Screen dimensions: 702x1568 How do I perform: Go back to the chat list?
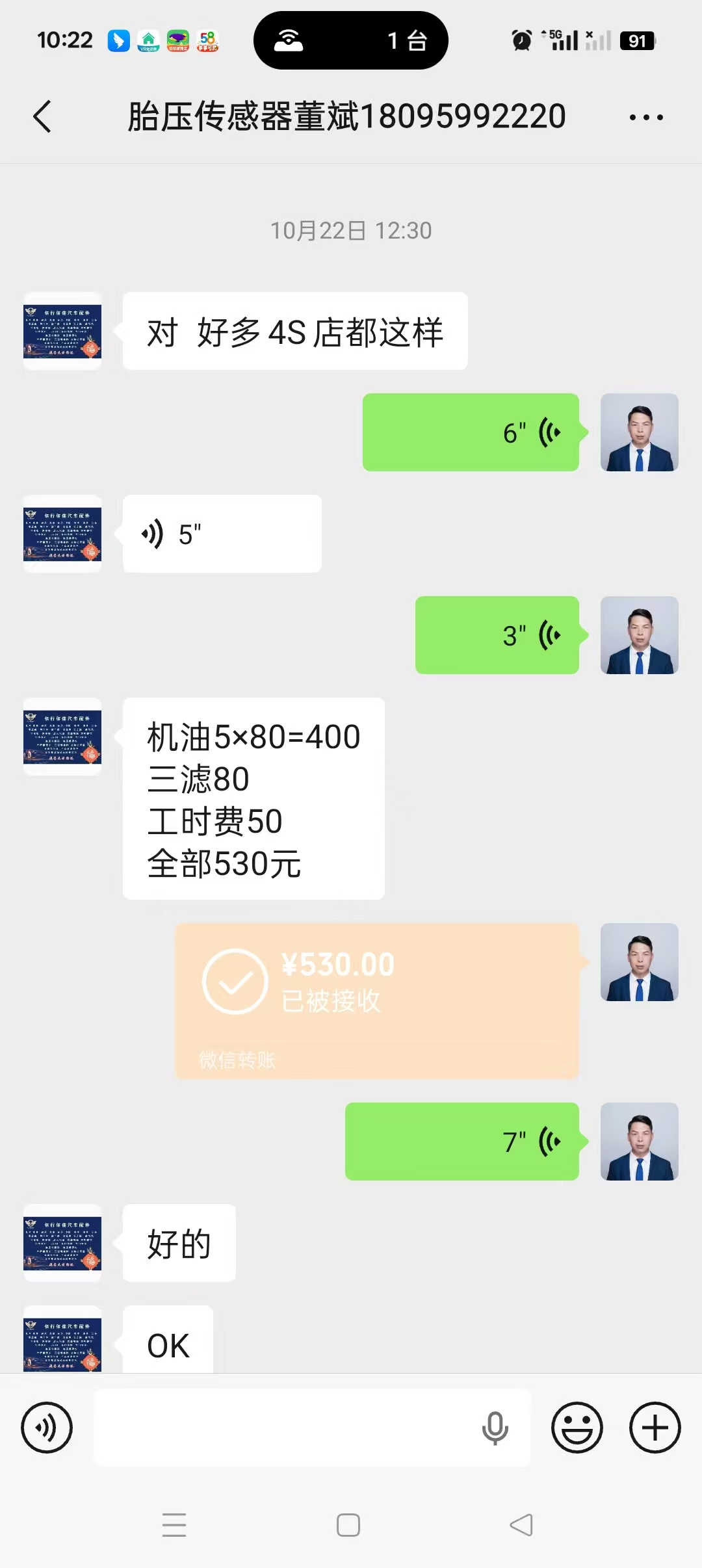[x=43, y=117]
